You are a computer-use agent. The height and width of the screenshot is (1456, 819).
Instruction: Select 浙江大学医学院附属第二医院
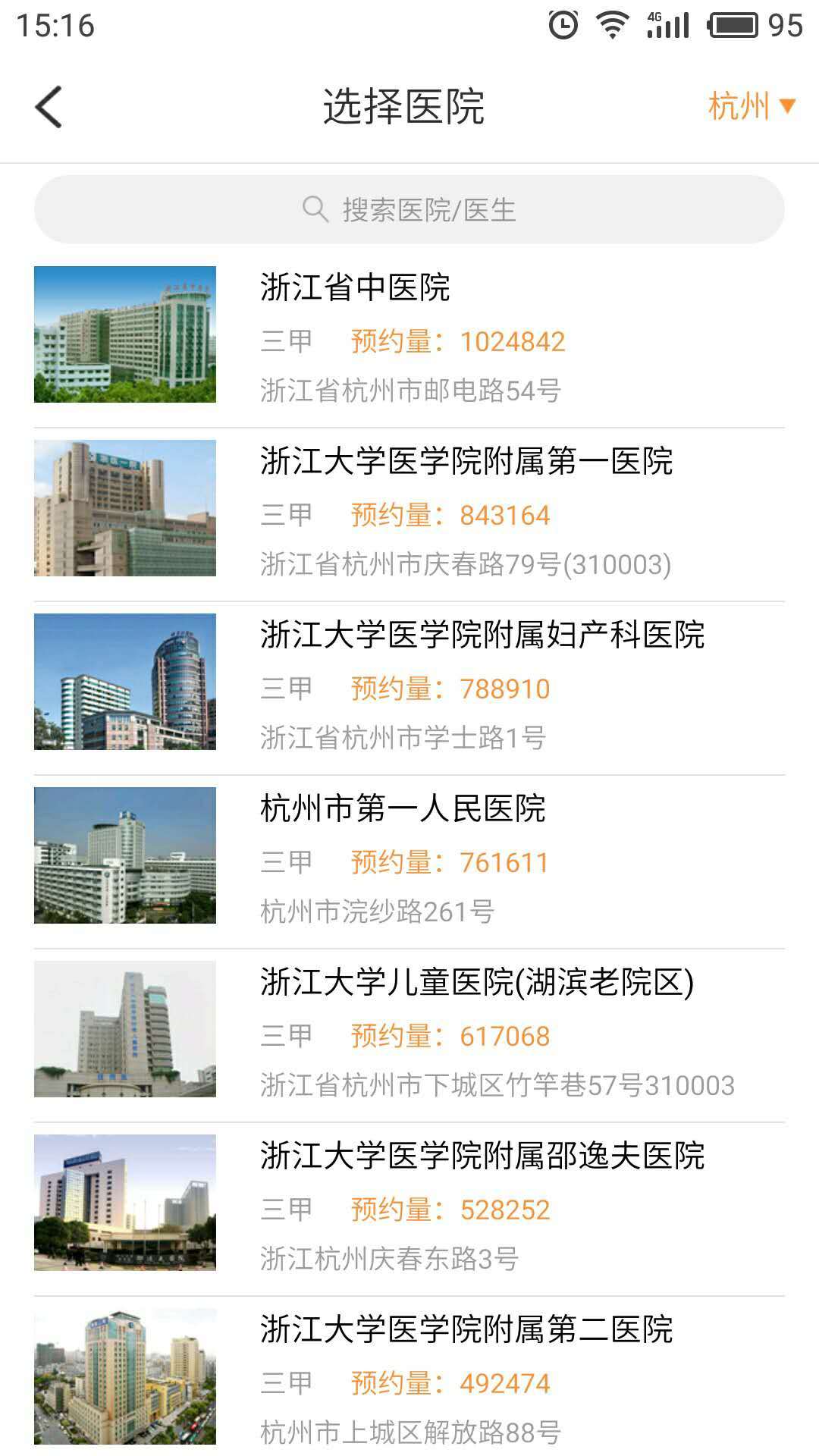pos(409,1378)
